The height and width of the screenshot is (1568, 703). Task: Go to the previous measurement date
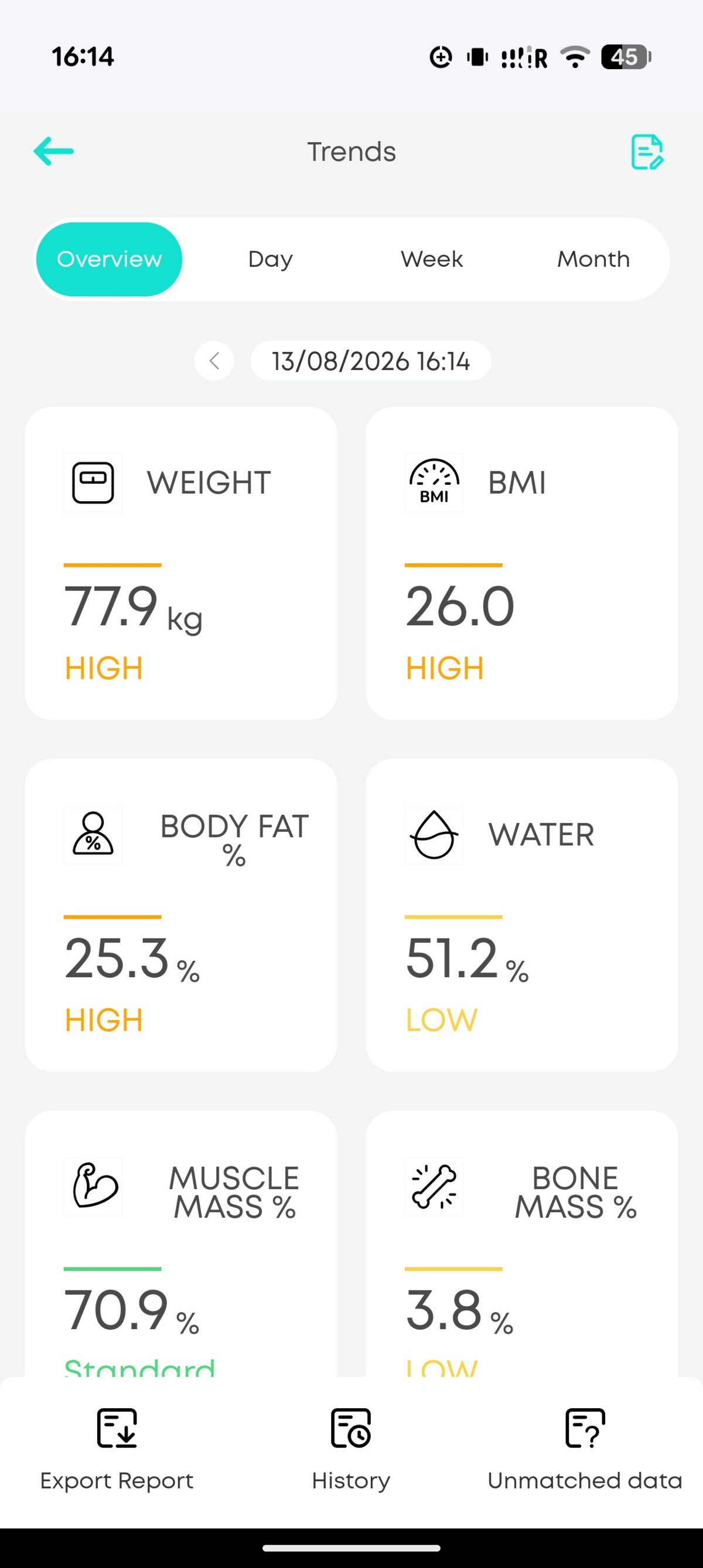tap(214, 361)
